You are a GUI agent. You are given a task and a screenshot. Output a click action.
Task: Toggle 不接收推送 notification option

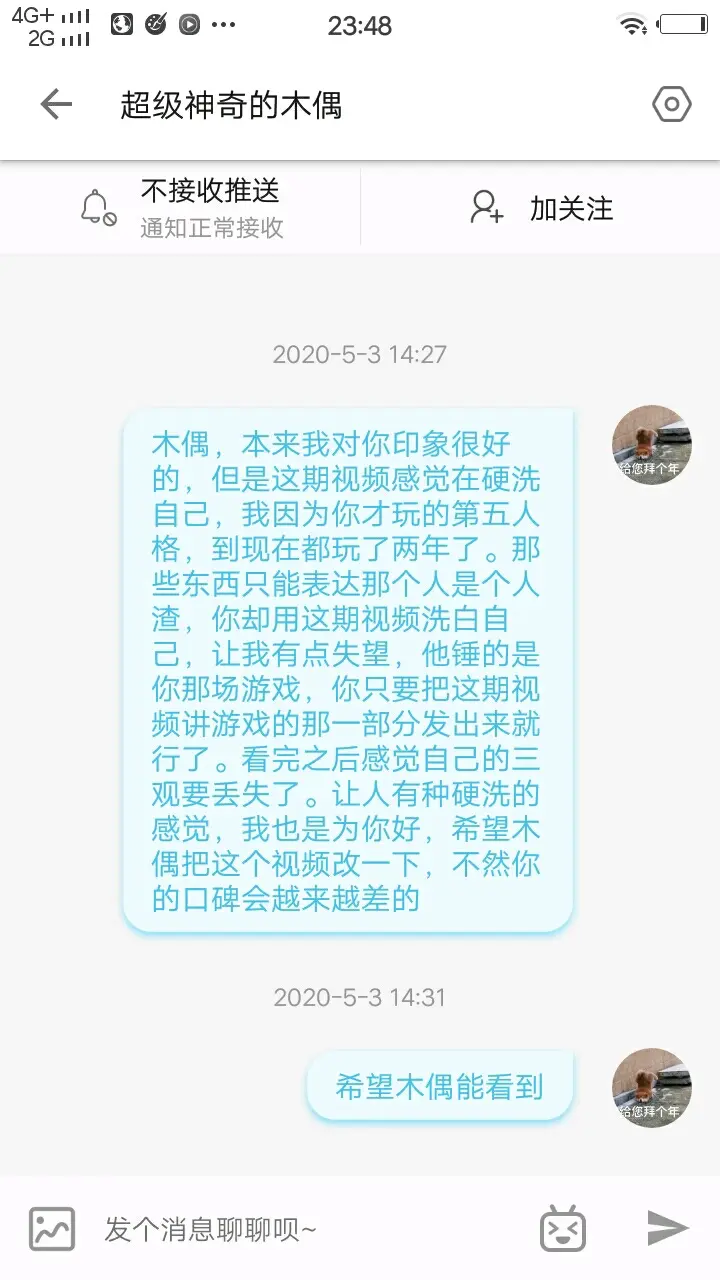pyautogui.click(x=181, y=208)
